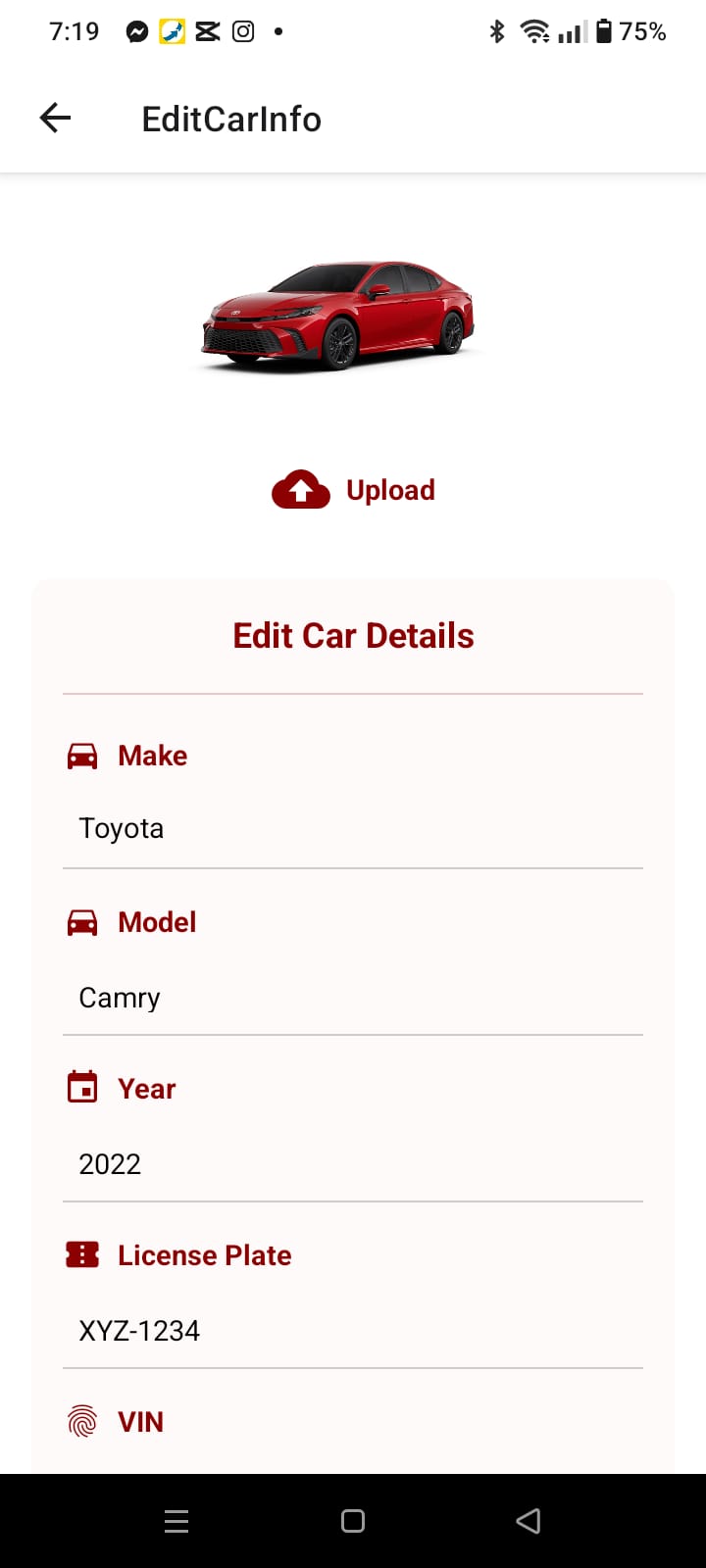
Task: Go back from EditCarInfo screen
Action: tap(55, 119)
